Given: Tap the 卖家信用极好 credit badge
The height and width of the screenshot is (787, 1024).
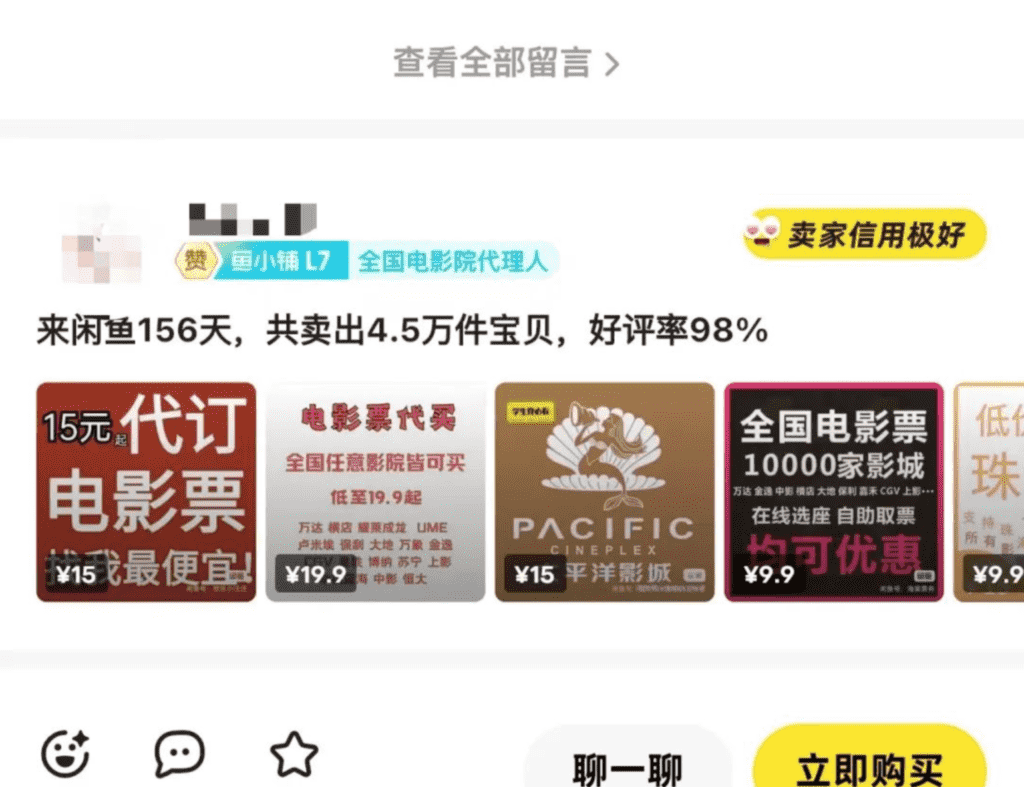Looking at the screenshot, I should (864, 235).
